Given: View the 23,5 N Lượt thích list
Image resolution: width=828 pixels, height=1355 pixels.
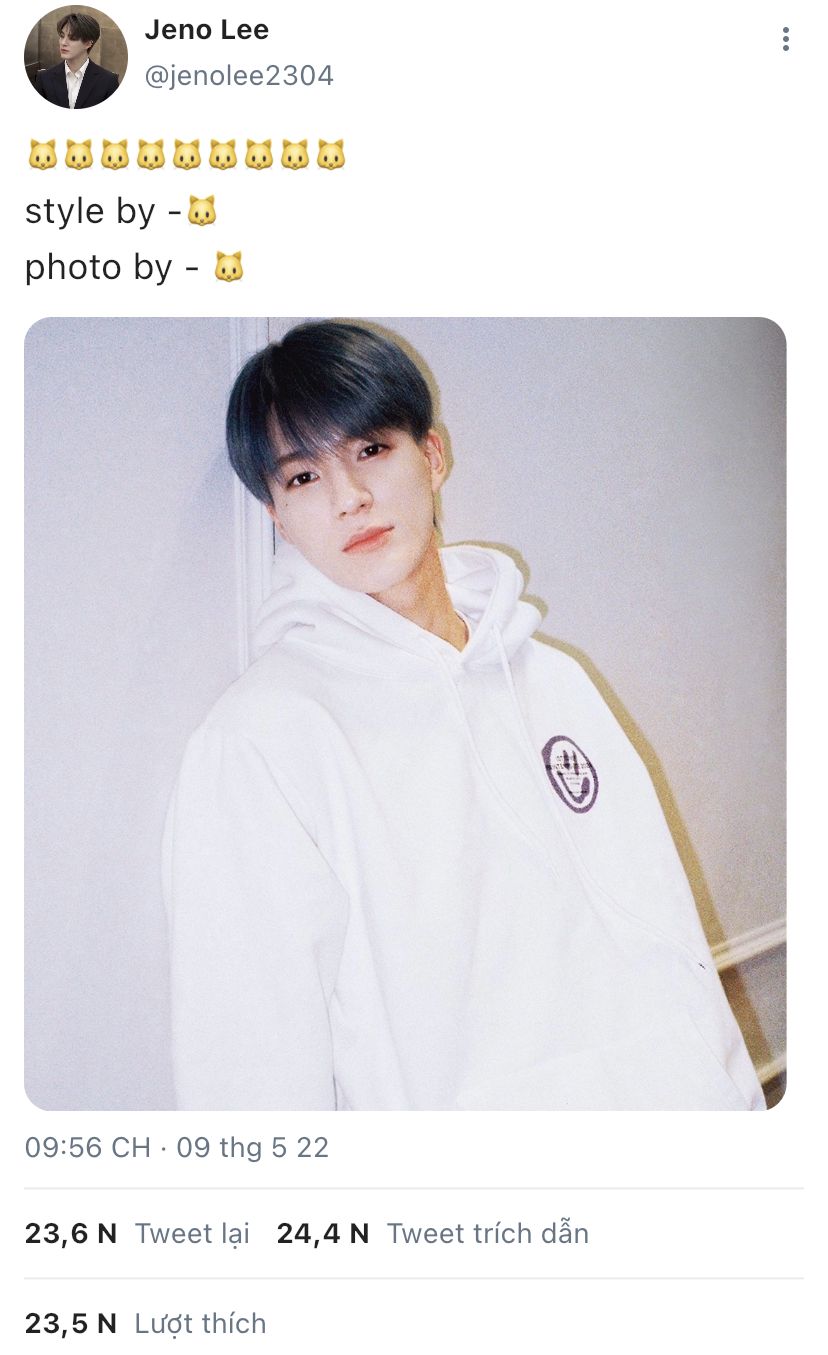Looking at the screenshot, I should point(146,1323).
